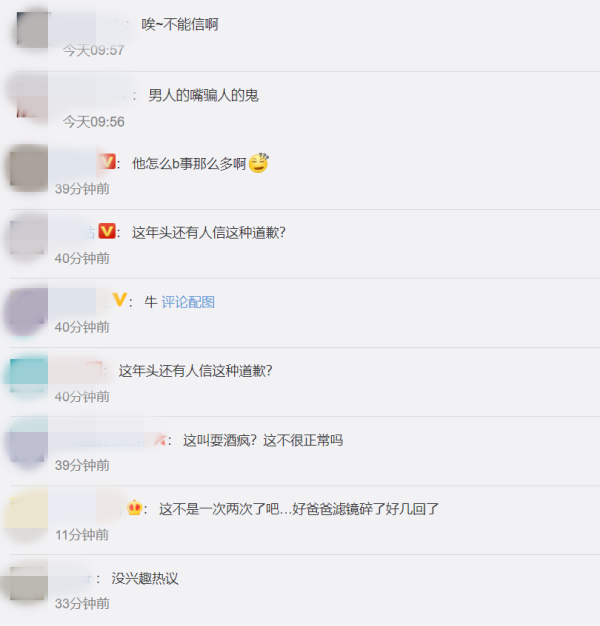
Task: Open avatar of commenter saying 唉~不能信啊
Action: click(33, 27)
